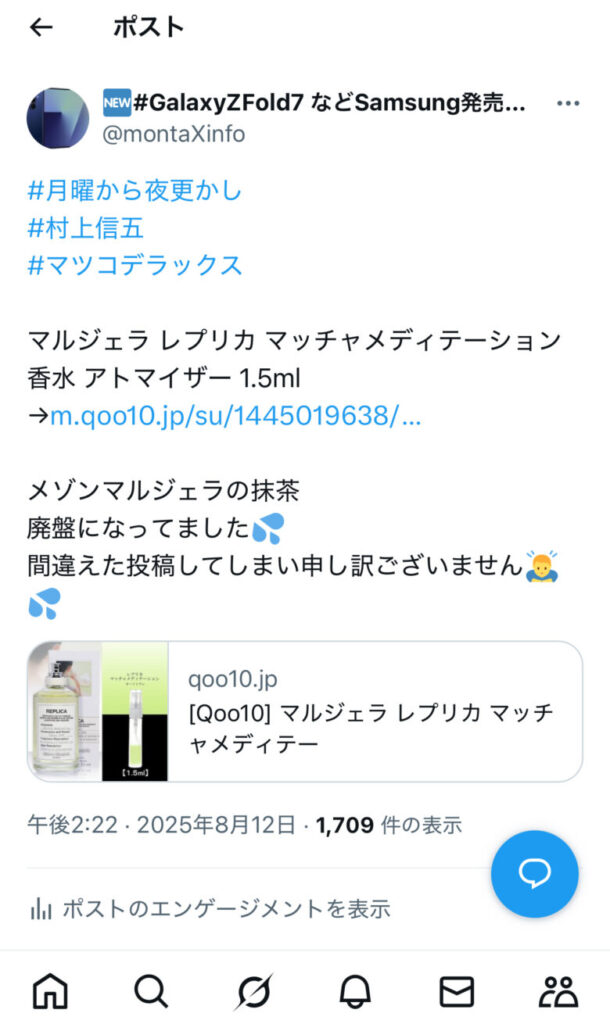
Task: Open the Qoo10 マルジェラ link preview card
Action: [x=304, y=711]
